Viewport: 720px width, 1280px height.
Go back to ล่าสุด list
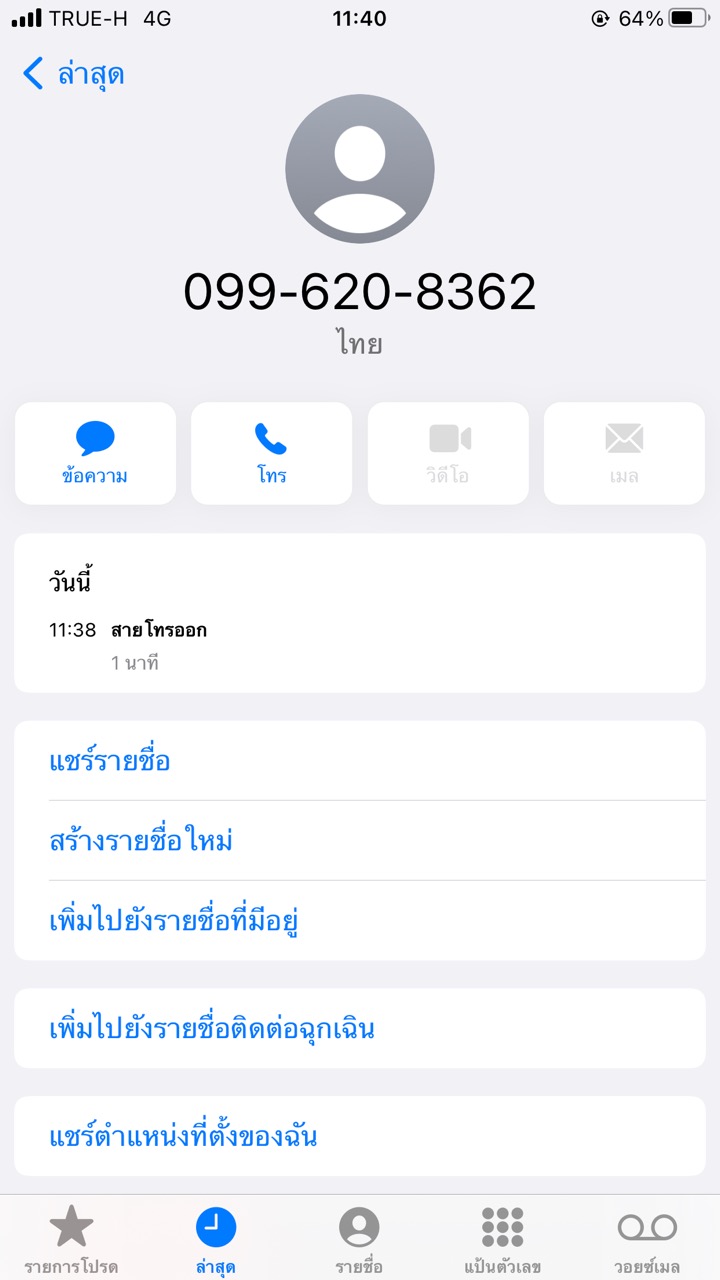(x=73, y=74)
